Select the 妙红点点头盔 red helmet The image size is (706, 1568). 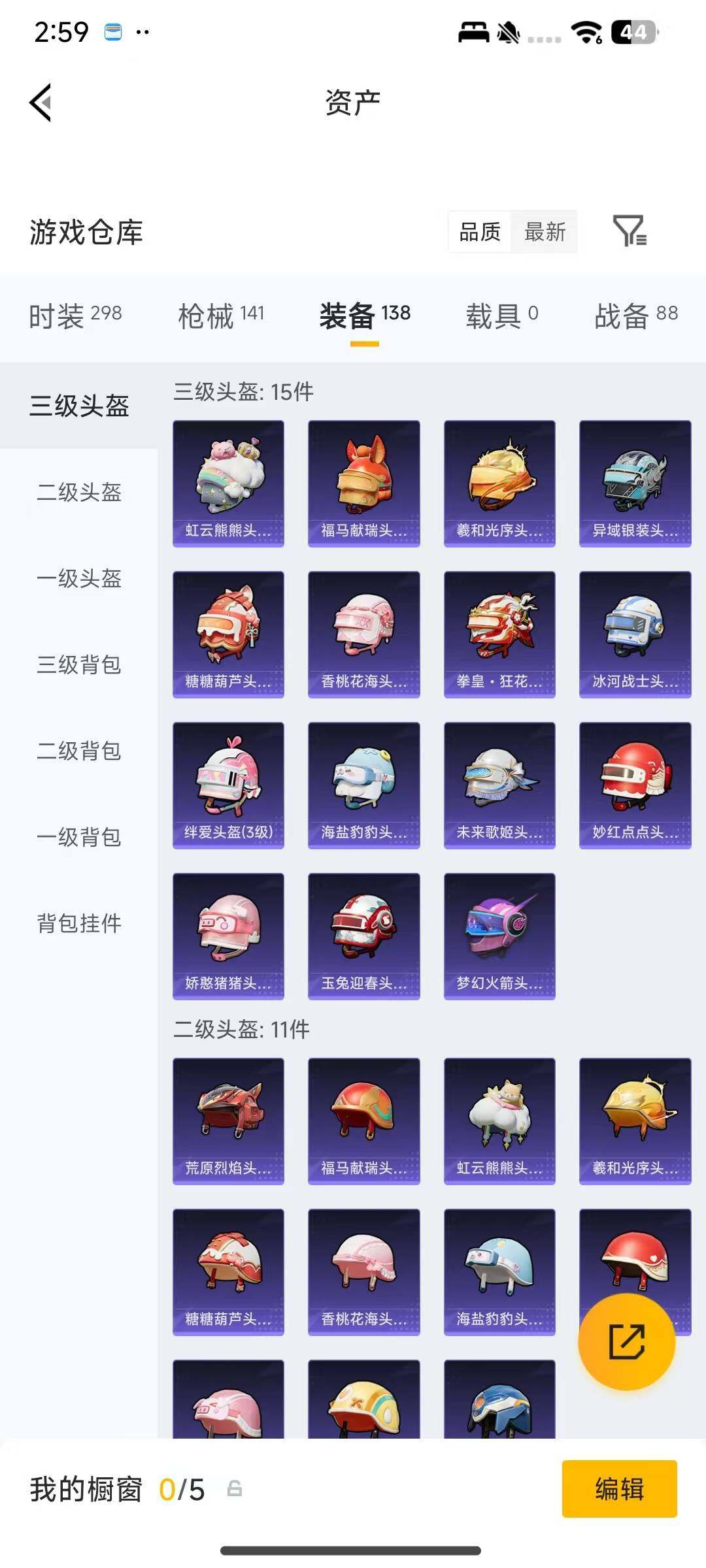pos(635,785)
